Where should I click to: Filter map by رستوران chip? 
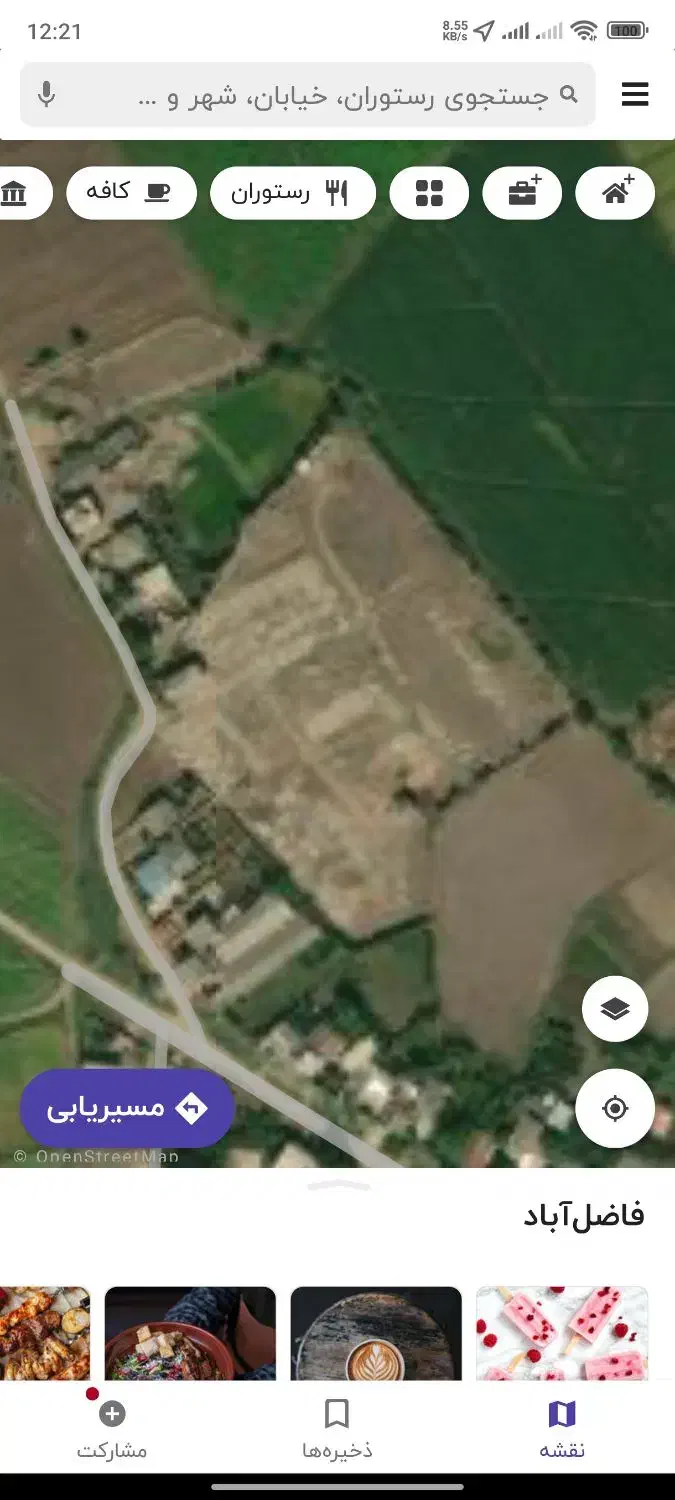(x=292, y=193)
